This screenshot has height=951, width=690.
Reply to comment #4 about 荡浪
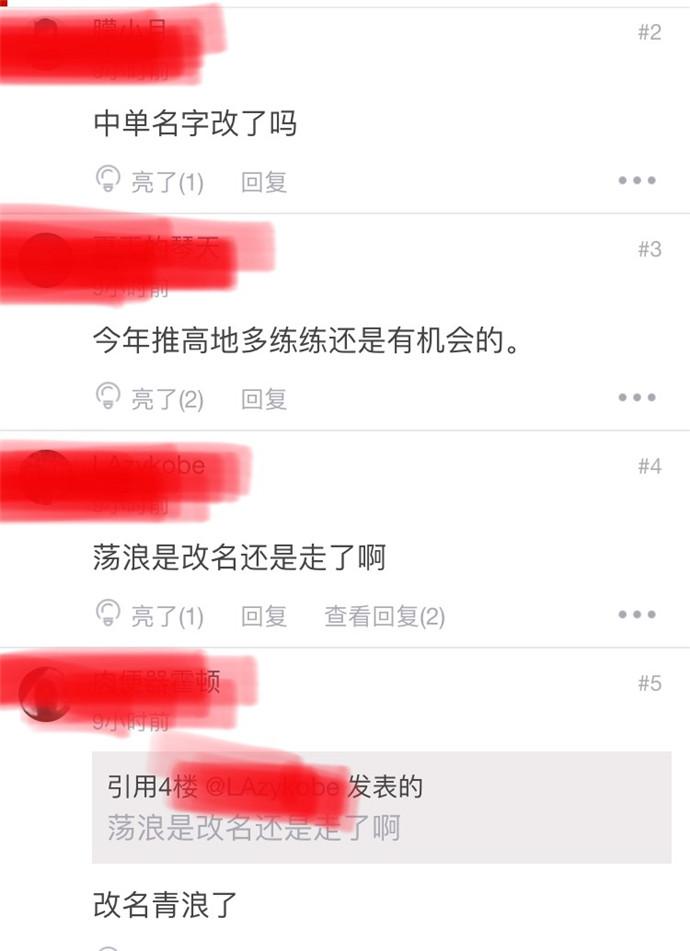264,616
